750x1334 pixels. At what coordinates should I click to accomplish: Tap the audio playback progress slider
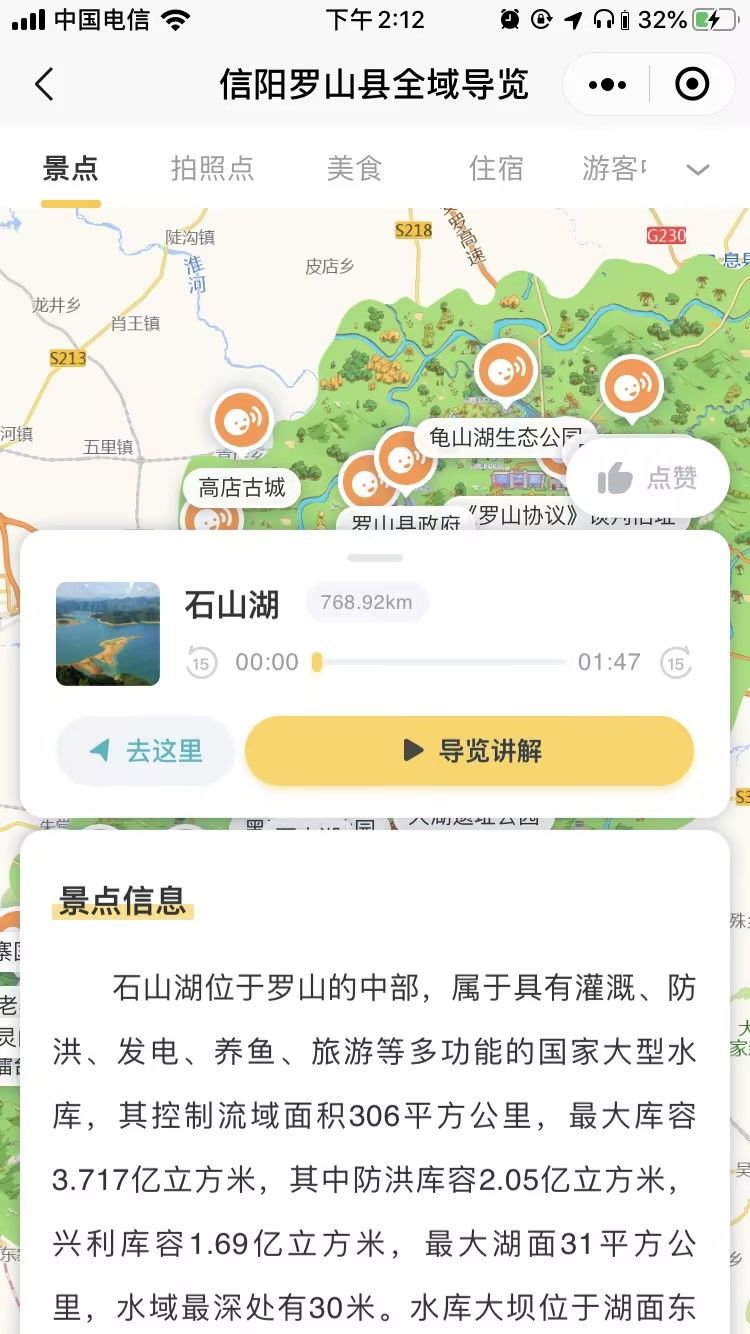click(x=440, y=662)
